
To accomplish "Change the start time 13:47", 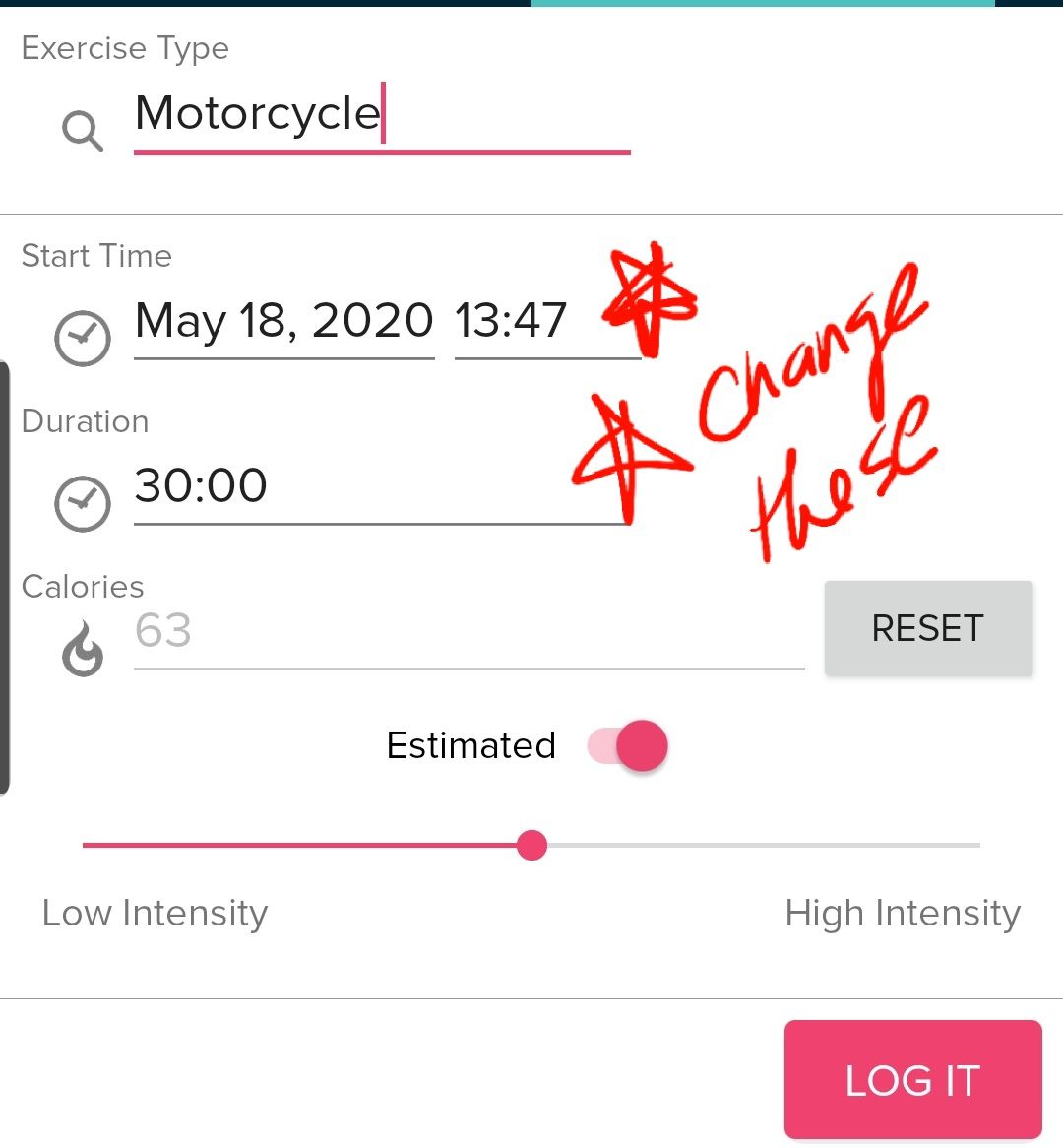I will point(512,321).
